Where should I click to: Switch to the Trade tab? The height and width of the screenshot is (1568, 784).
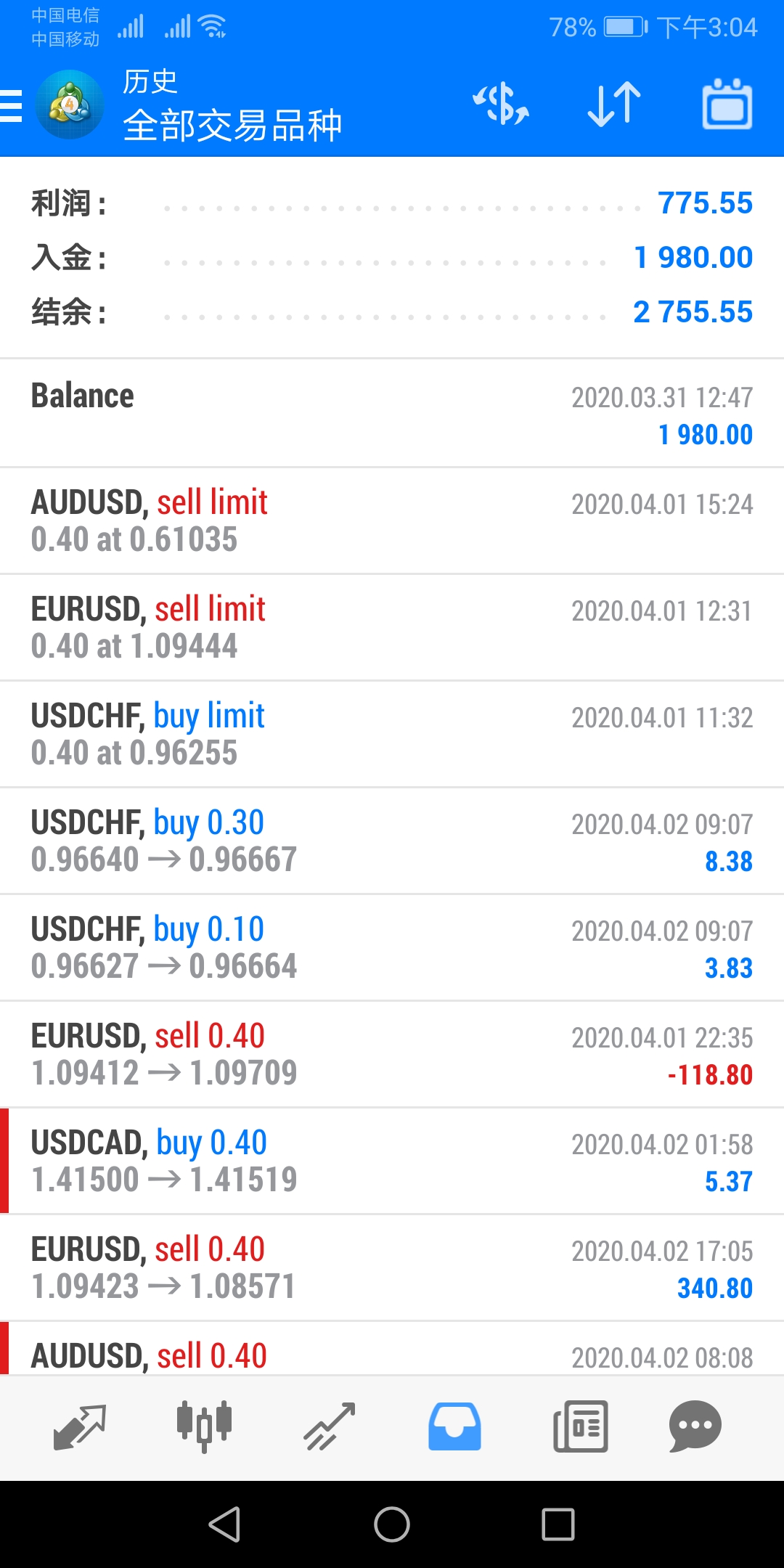coord(330,1426)
